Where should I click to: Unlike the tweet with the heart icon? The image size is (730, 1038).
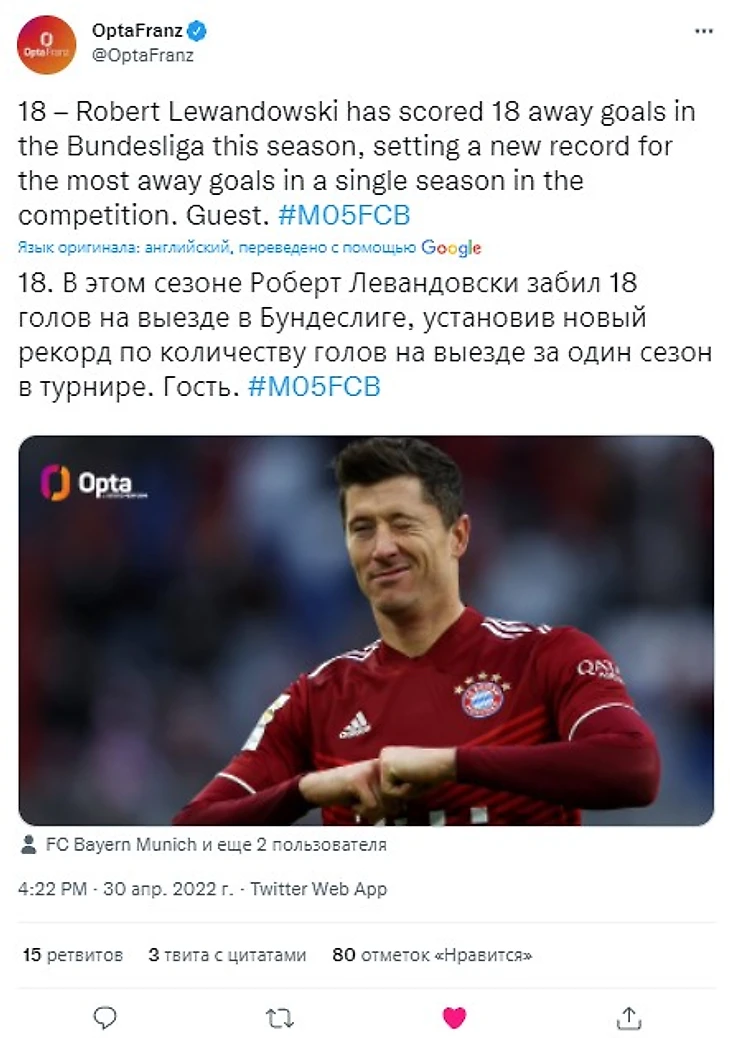(454, 1018)
